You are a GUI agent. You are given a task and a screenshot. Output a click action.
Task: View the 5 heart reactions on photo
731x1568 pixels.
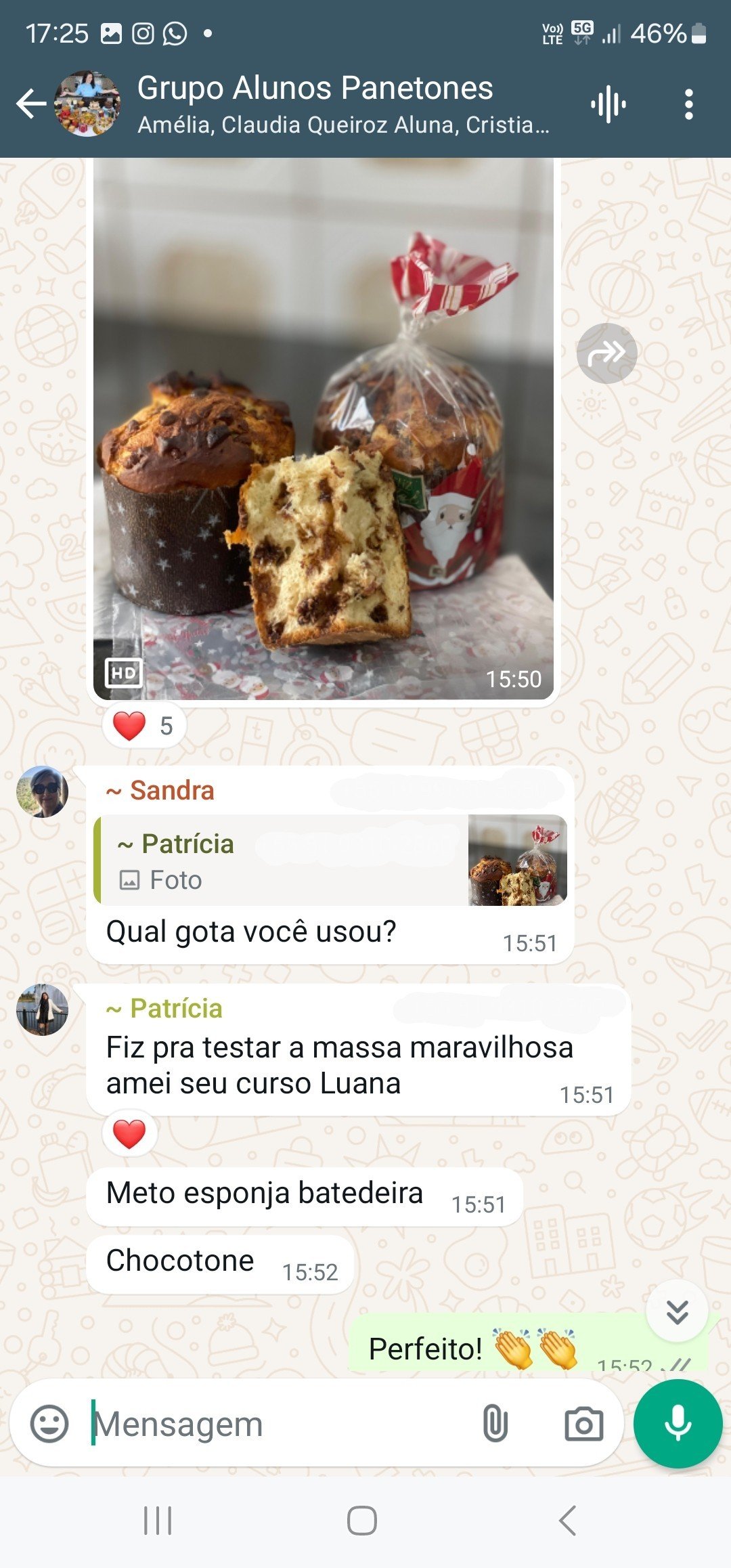pos(144,726)
